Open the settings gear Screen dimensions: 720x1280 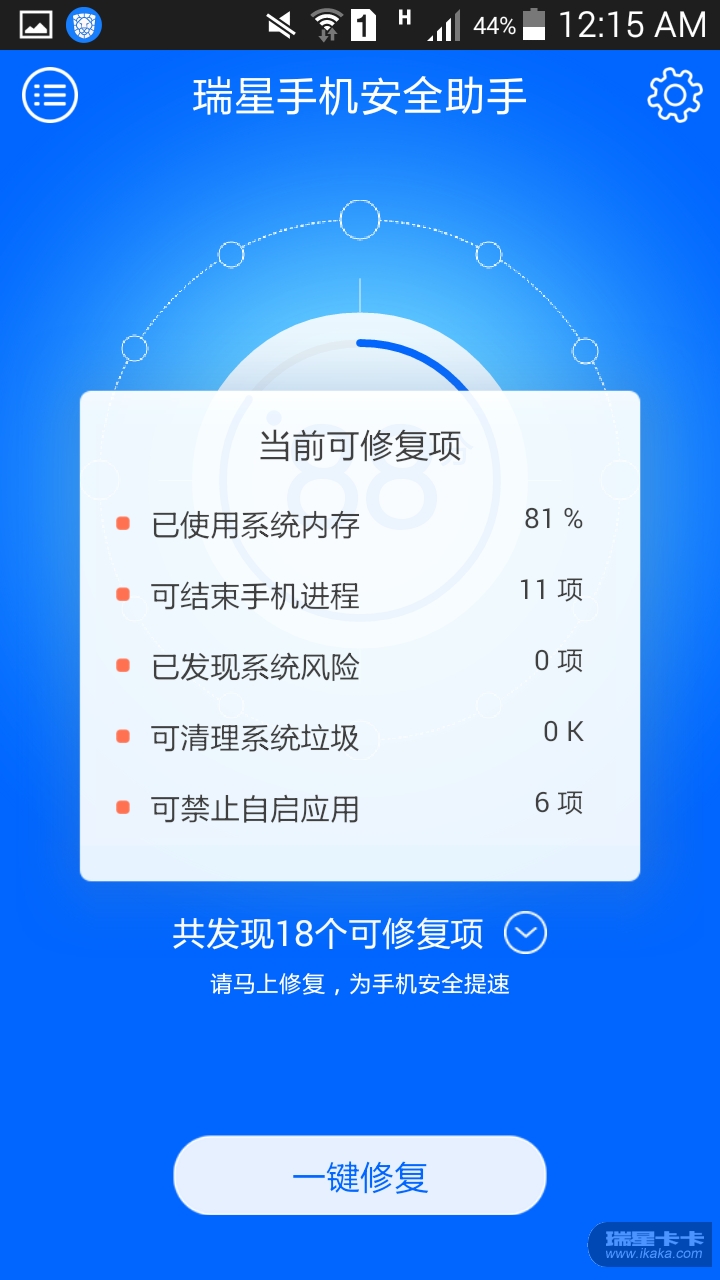(x=675, y=96)
